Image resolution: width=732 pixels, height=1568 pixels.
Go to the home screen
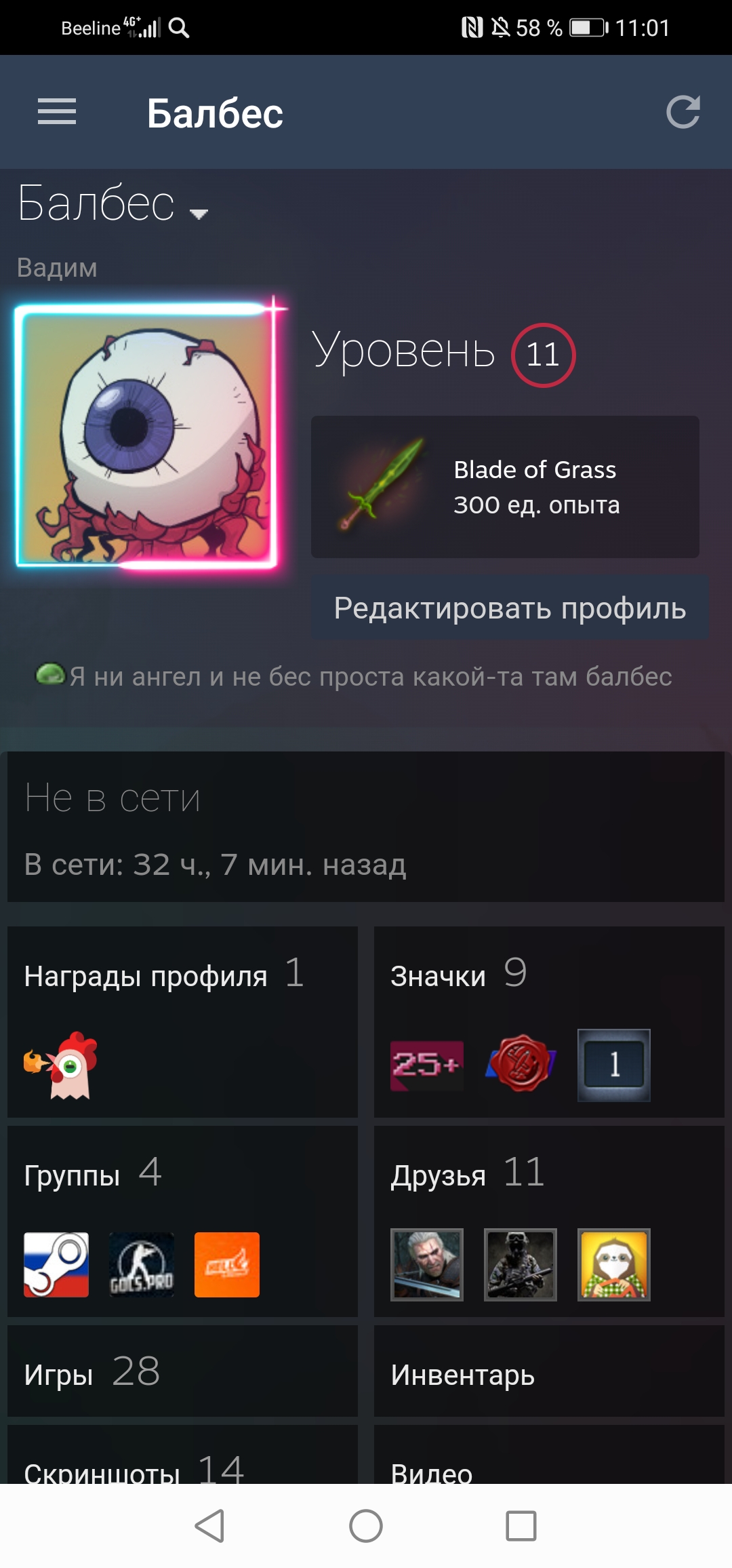click(x=366, y=1526)
